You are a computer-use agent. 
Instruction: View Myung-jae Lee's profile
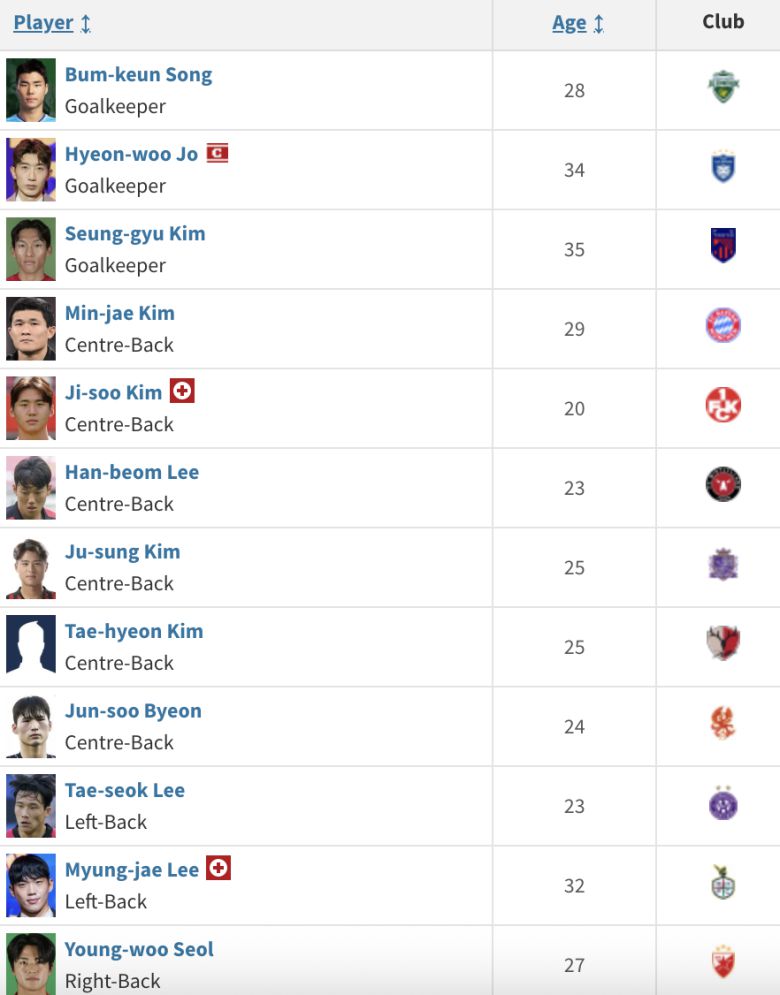point(132,870)
